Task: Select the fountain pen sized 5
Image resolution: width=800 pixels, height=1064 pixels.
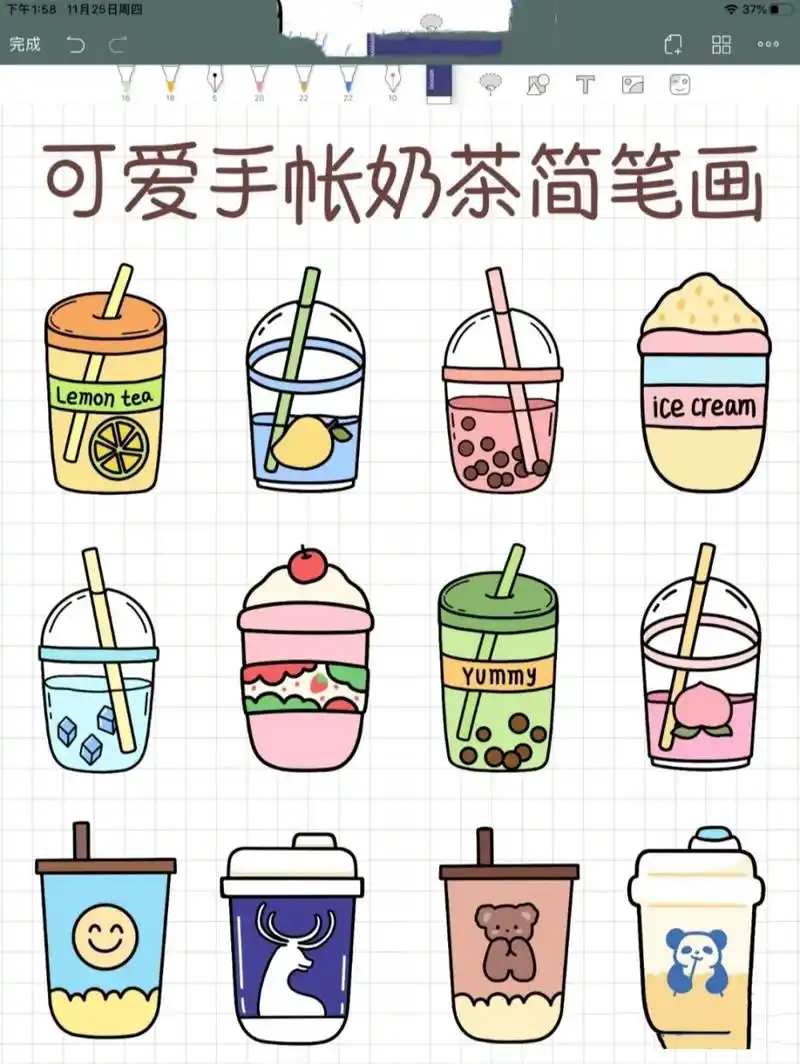Action: pos(214,85)
